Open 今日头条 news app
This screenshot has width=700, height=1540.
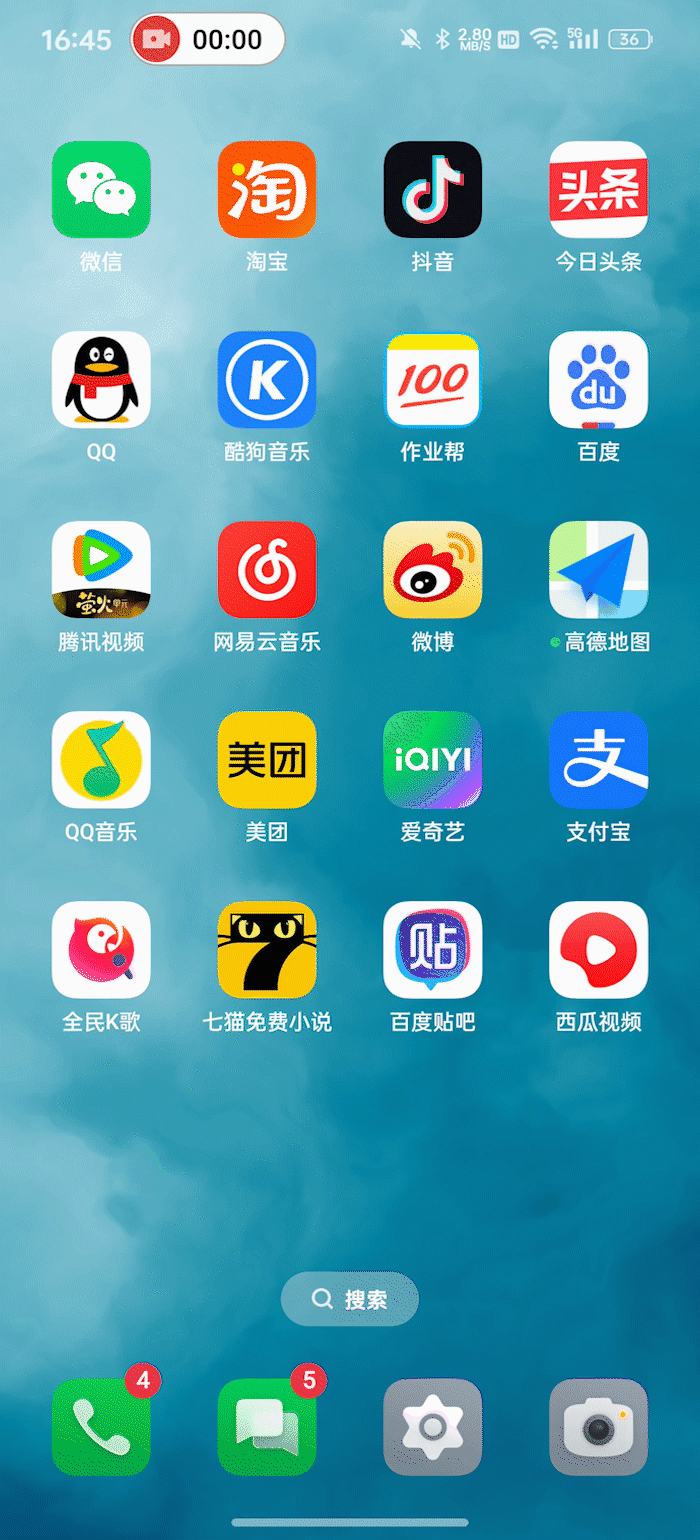click(599, 190)
